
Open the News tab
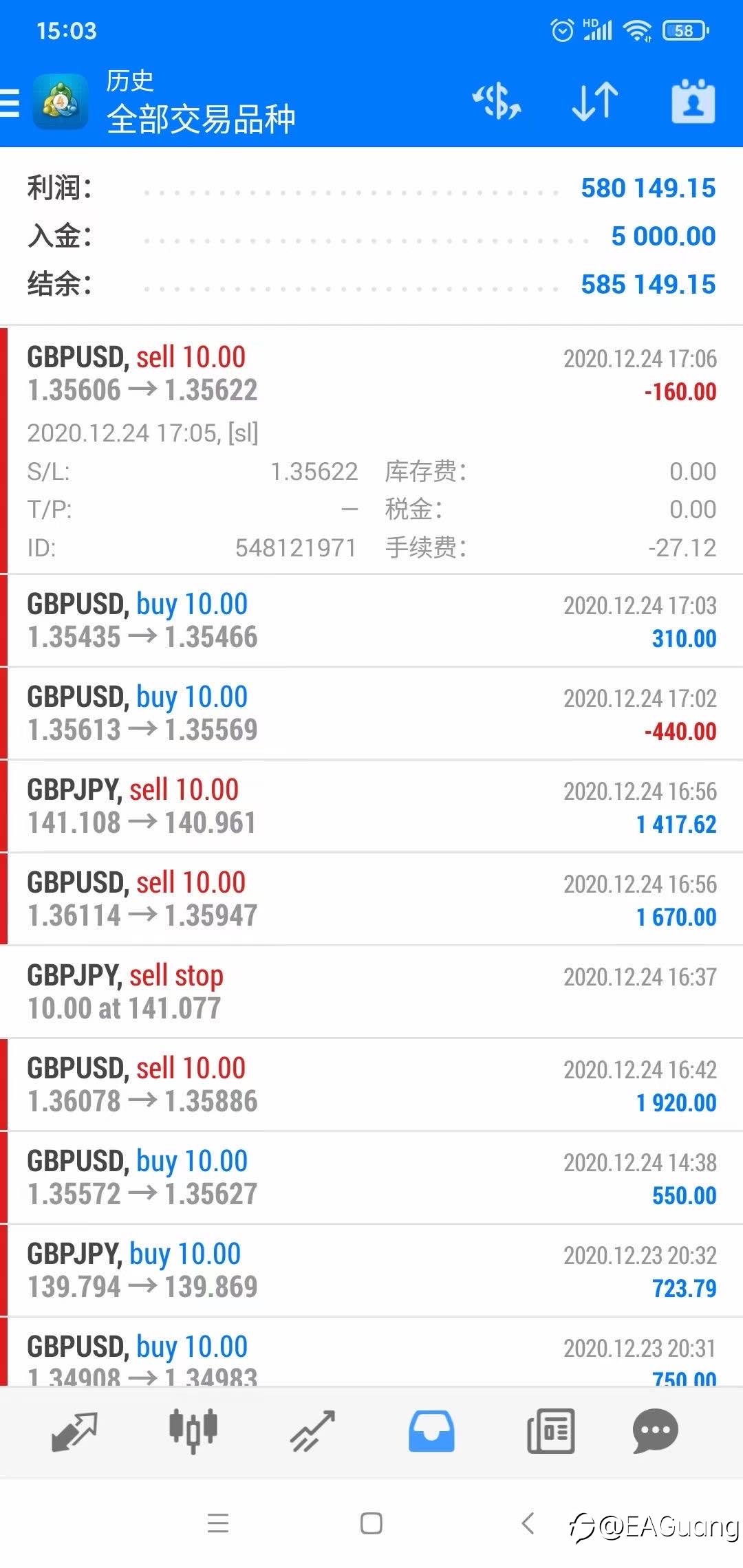click(550, 1432)
